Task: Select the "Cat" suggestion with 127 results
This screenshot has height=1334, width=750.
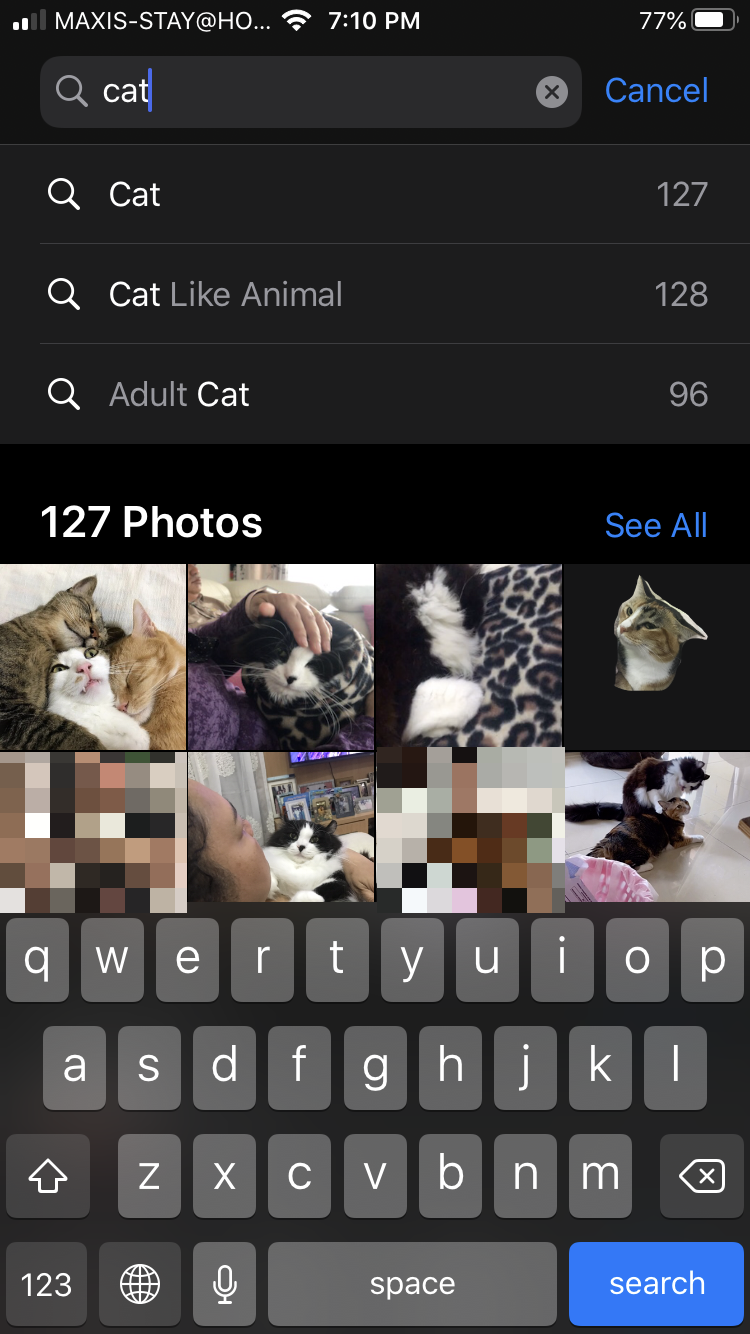Action: click(375, 194)
